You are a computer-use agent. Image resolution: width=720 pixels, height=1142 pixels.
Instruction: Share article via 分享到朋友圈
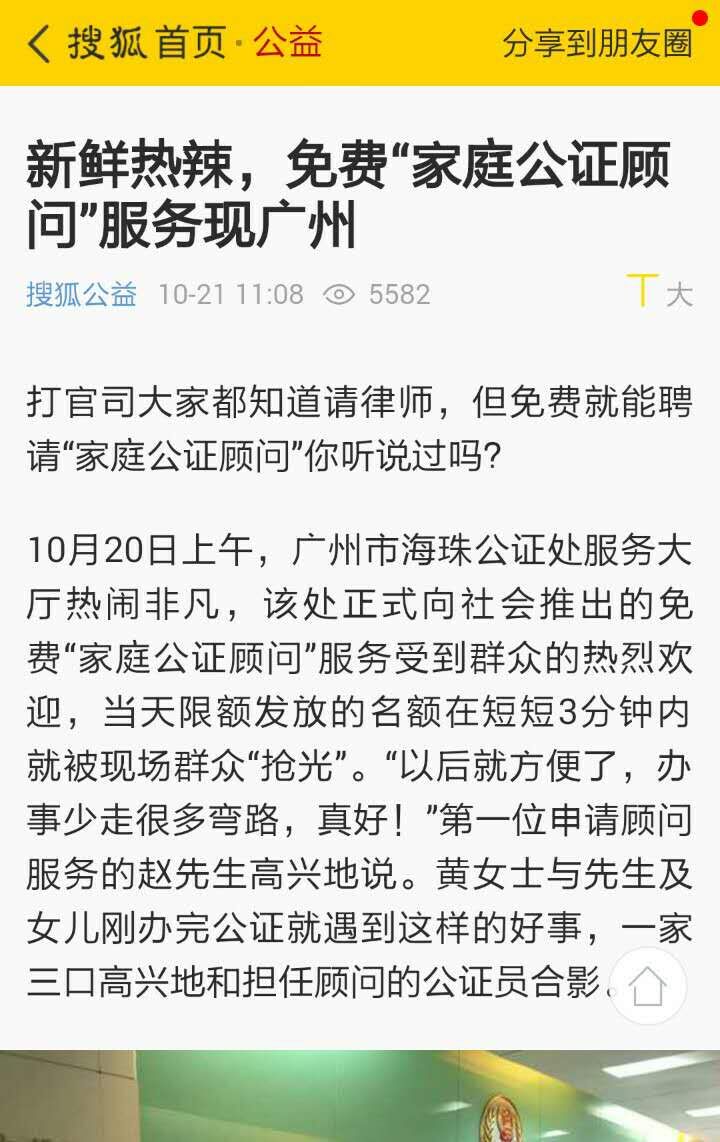[x=597, y=44]
